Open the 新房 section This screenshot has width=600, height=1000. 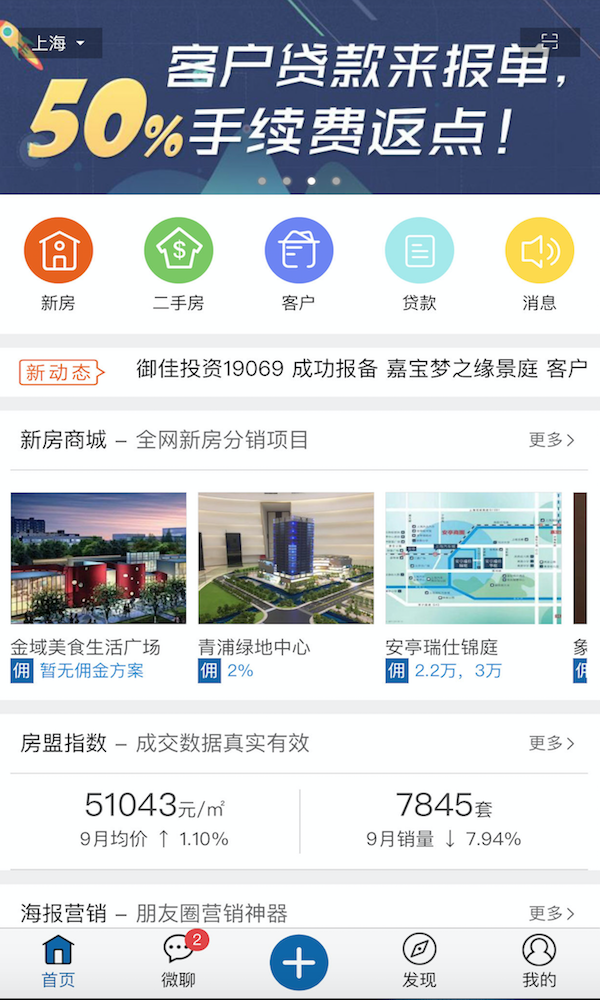click(x=58, y=263)
